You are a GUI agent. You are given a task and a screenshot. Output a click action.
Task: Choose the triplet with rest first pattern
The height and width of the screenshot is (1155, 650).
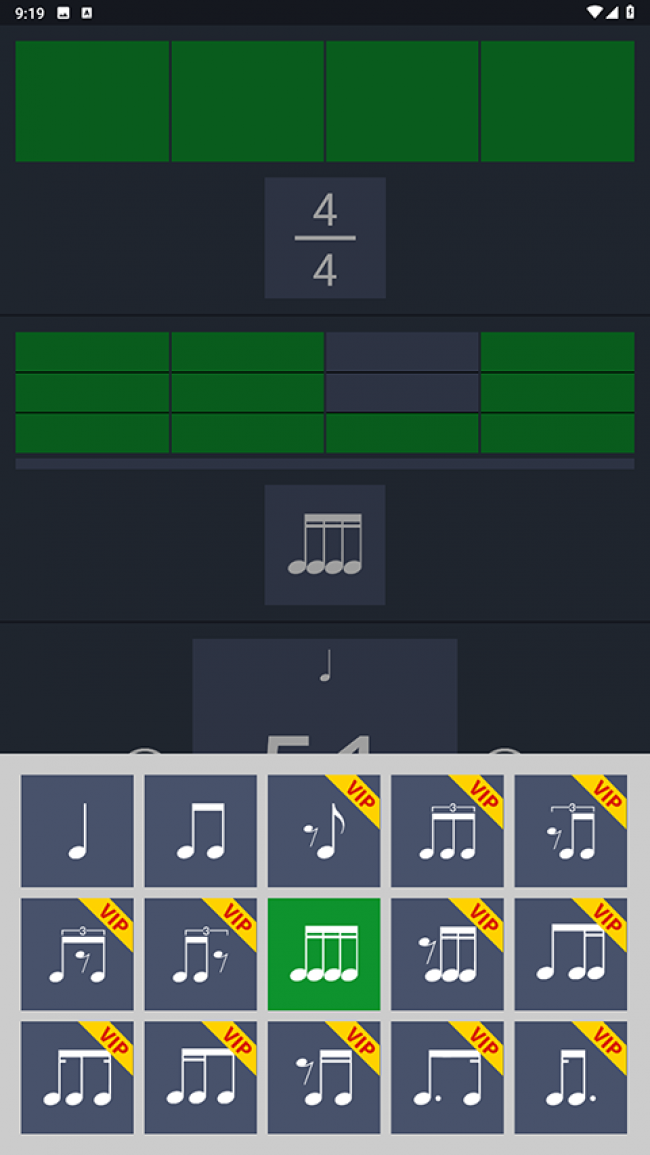tap(571, 831)
